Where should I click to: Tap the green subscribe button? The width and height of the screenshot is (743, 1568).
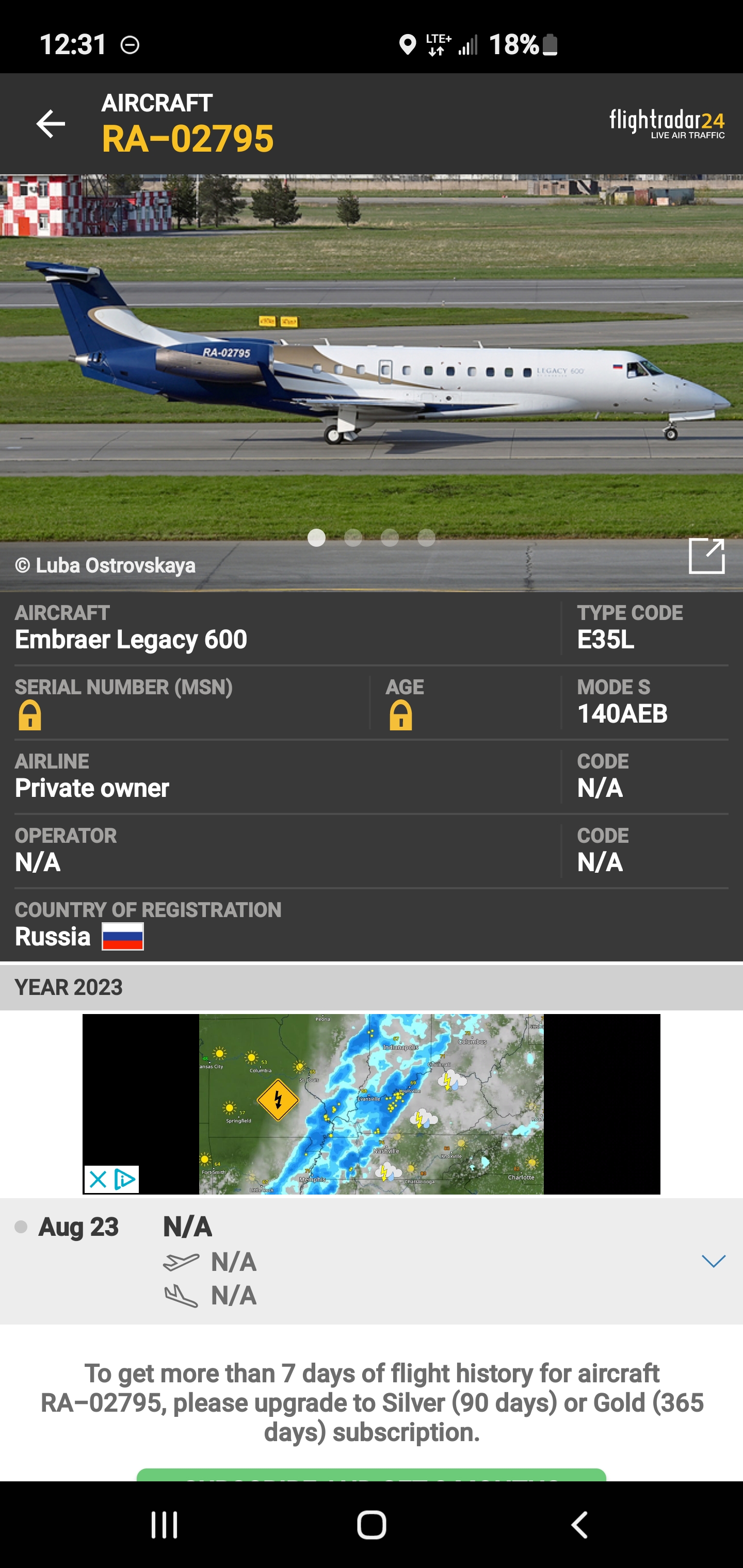pos(371,1474)
